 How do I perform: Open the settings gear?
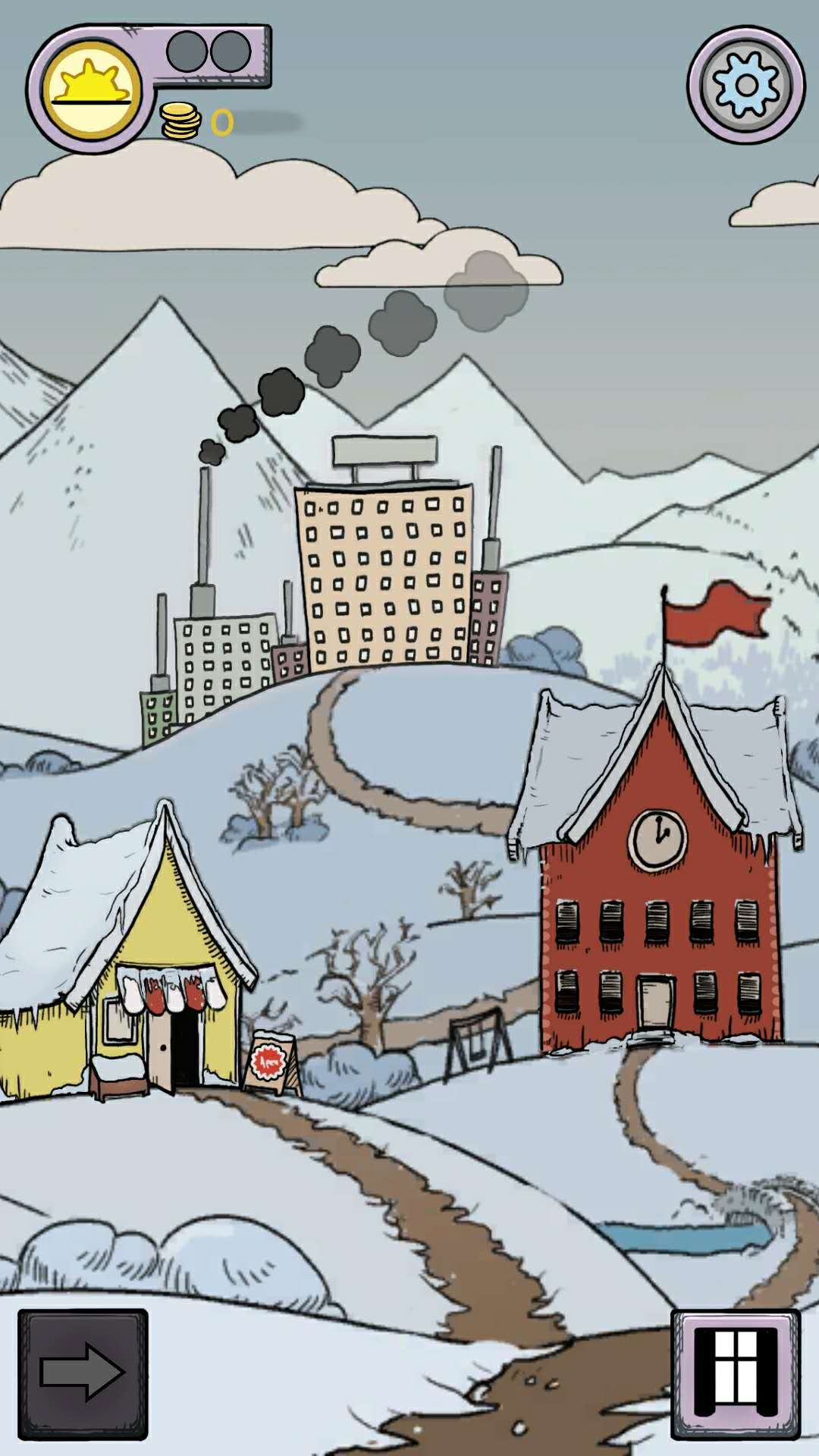point(745,85)
